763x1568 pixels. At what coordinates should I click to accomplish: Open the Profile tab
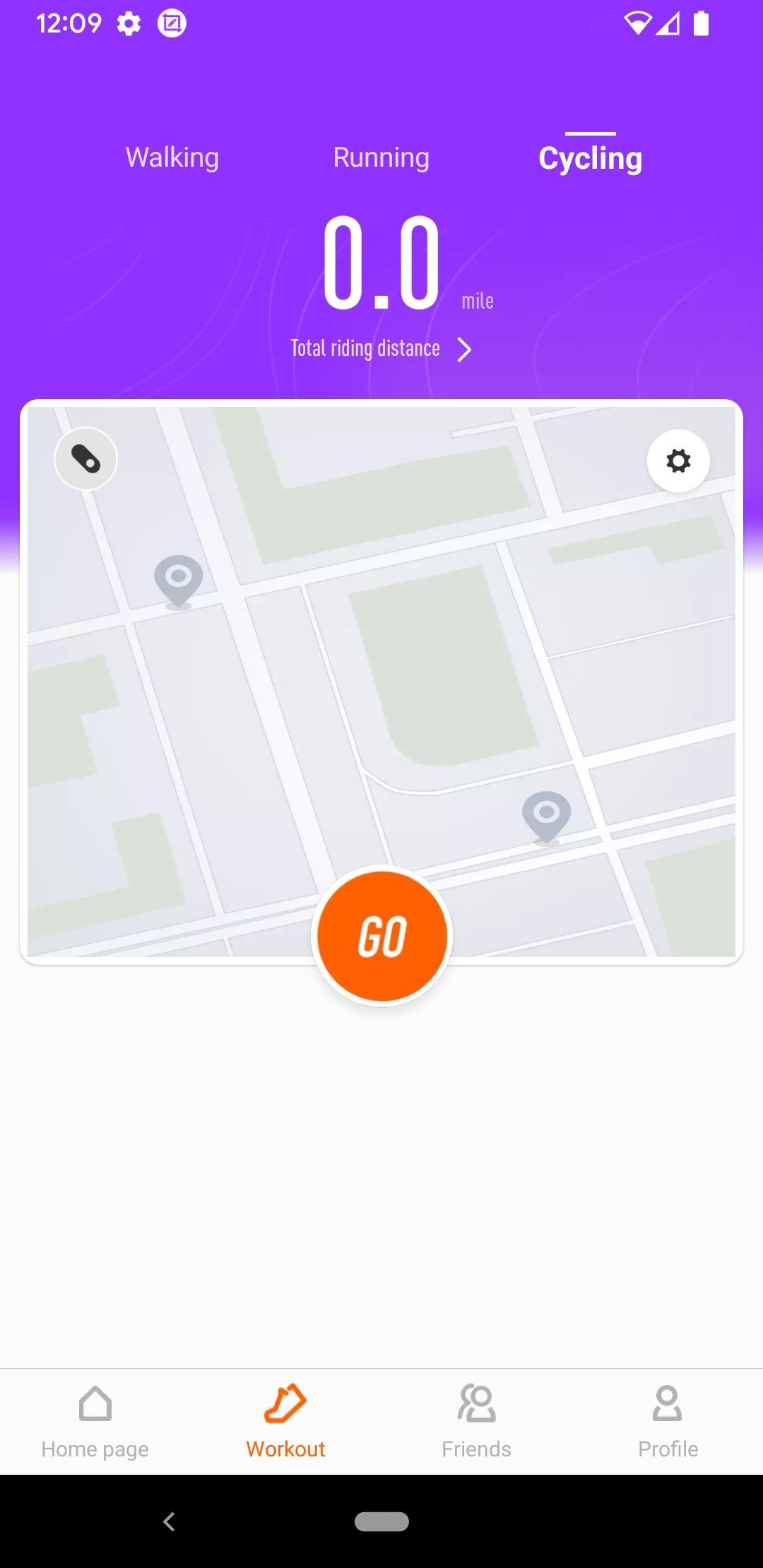coord(668,1421)
